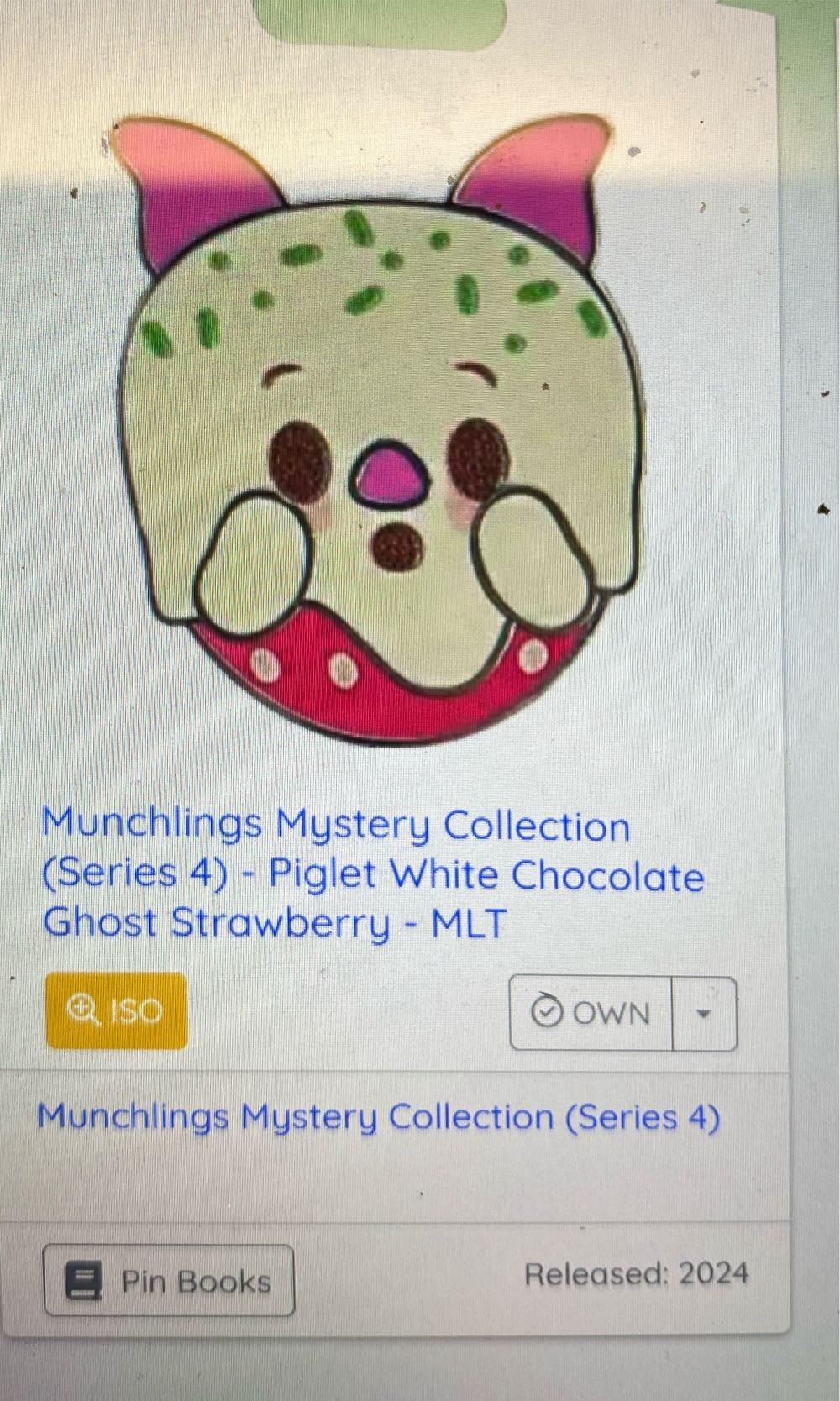Open Munchlings Mystery Collection (Series 4) link
This screenshot has width=840, height=1401.
tap(378, 1118)
